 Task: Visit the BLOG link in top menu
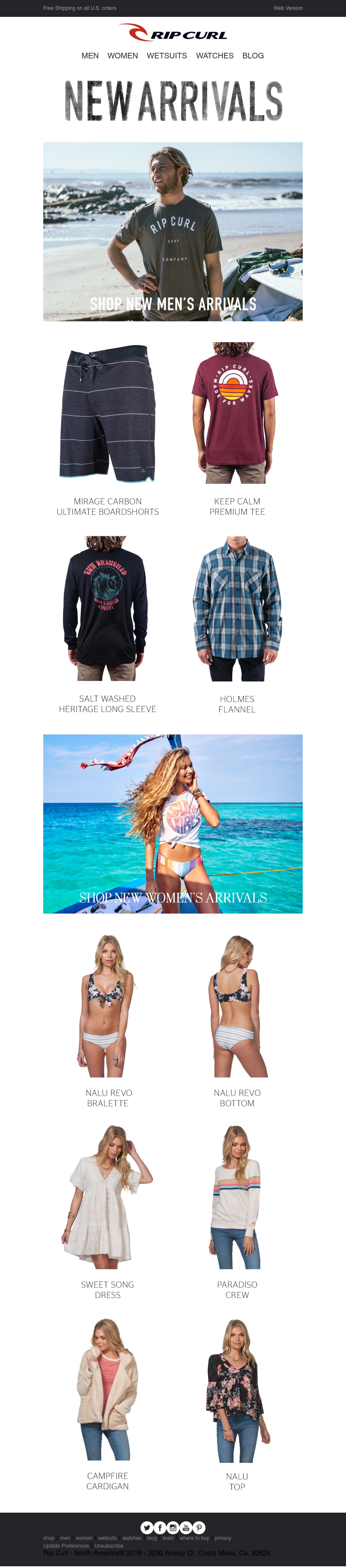coord(253,55)
